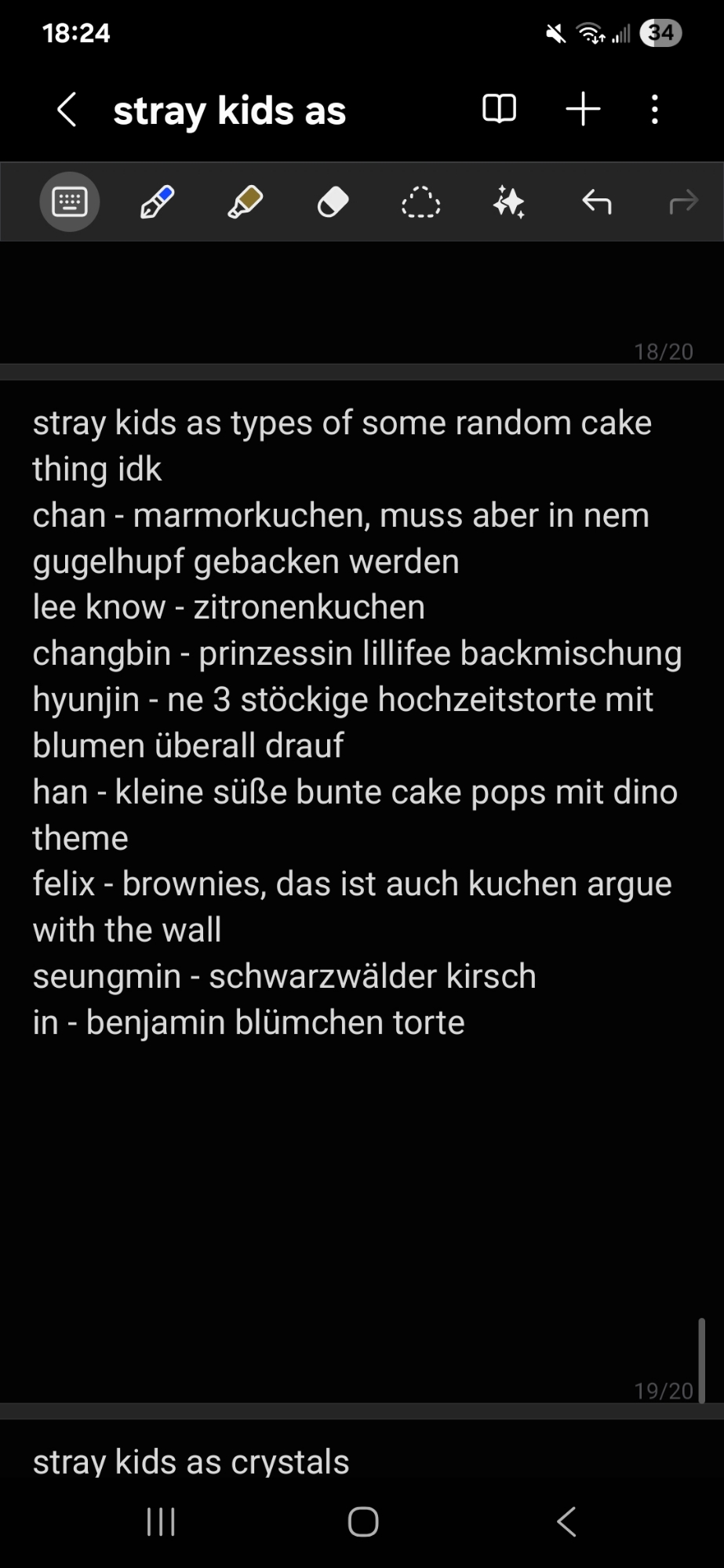Open the more options menu
This screenshot has width=724, height=1568.
tap(655, 110)
